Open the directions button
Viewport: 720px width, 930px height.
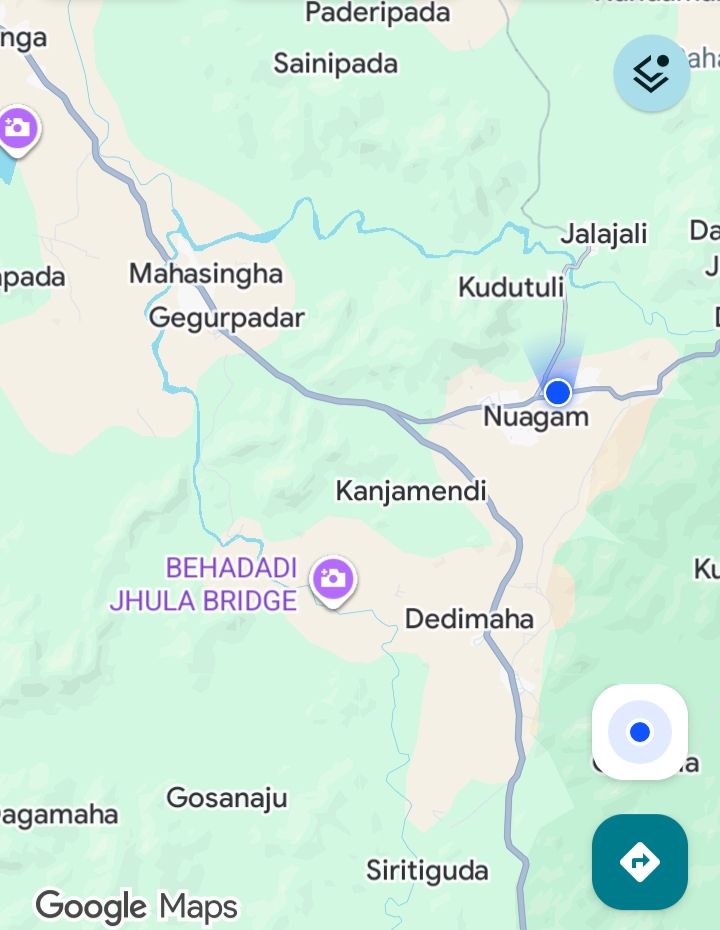[640, 861]
